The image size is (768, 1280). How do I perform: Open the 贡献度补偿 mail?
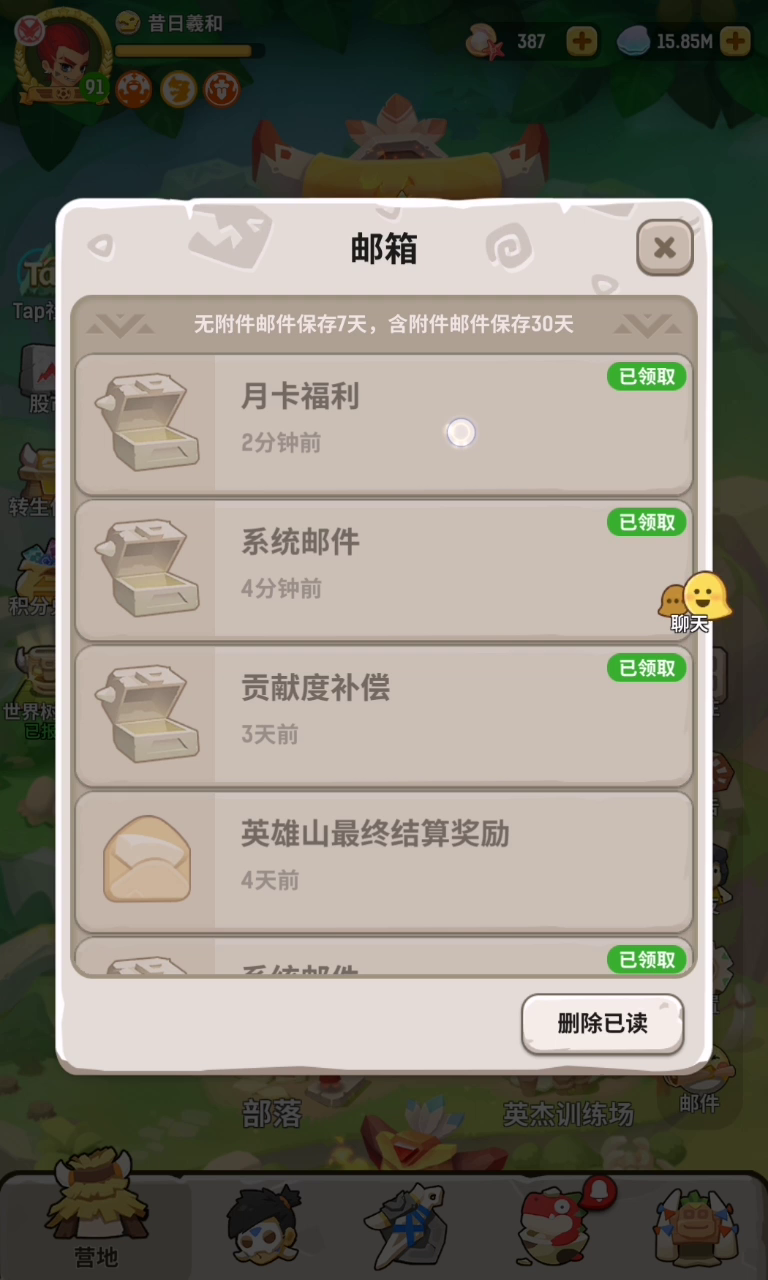[x=384, y=716]
